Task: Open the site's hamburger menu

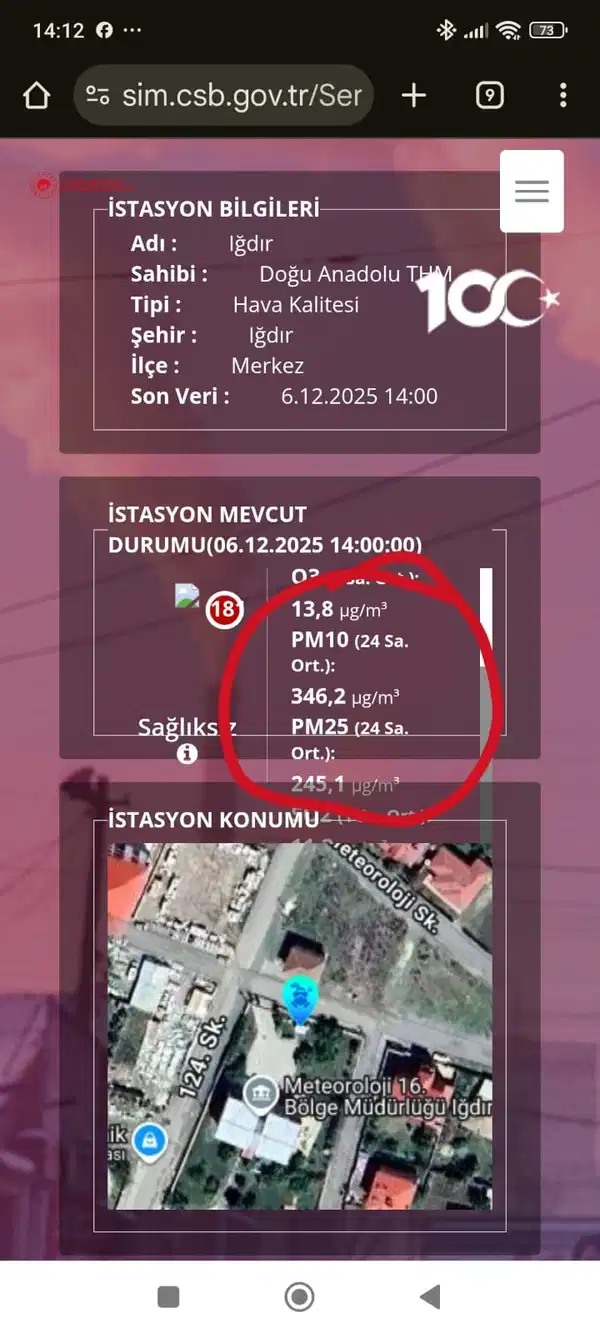Action: coord(532,191)
